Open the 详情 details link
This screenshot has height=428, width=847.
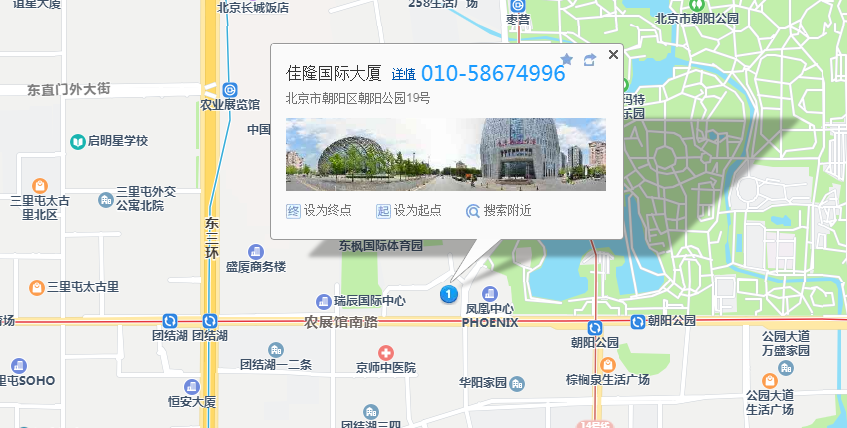click(403, 75)
